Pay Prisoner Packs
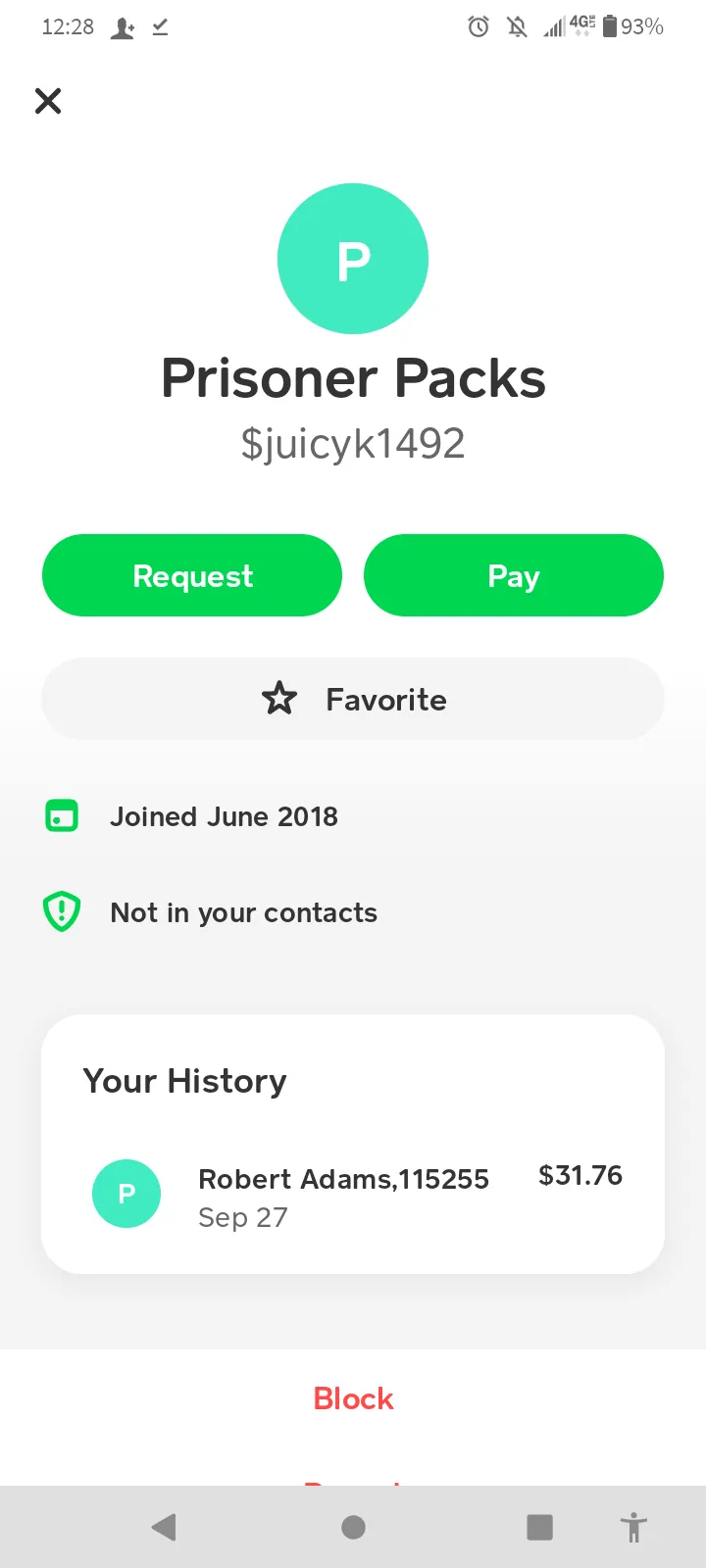 tap(514, 575)
